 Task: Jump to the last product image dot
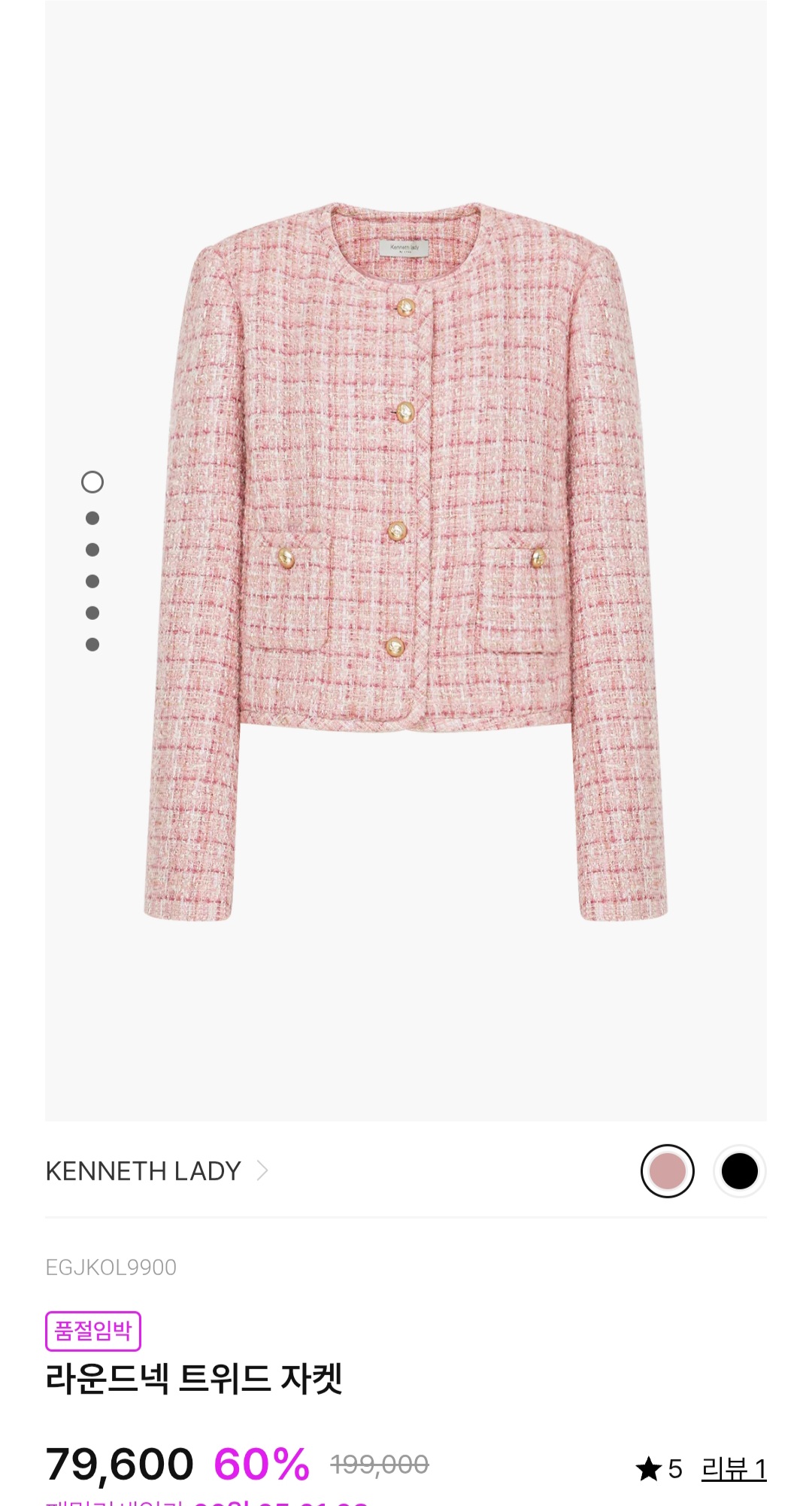(92, 645)
